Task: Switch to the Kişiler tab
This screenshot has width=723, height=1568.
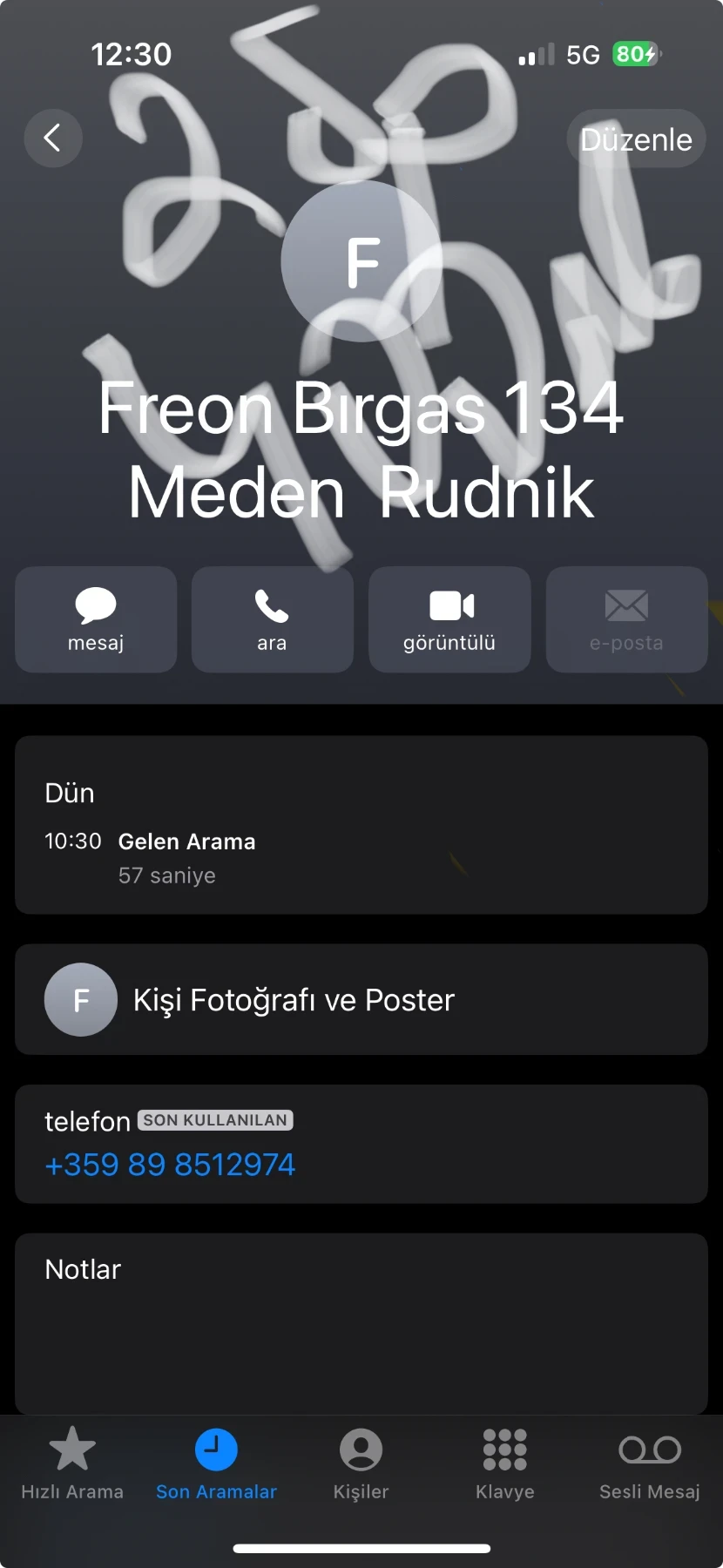Action: click(361, 1464)
